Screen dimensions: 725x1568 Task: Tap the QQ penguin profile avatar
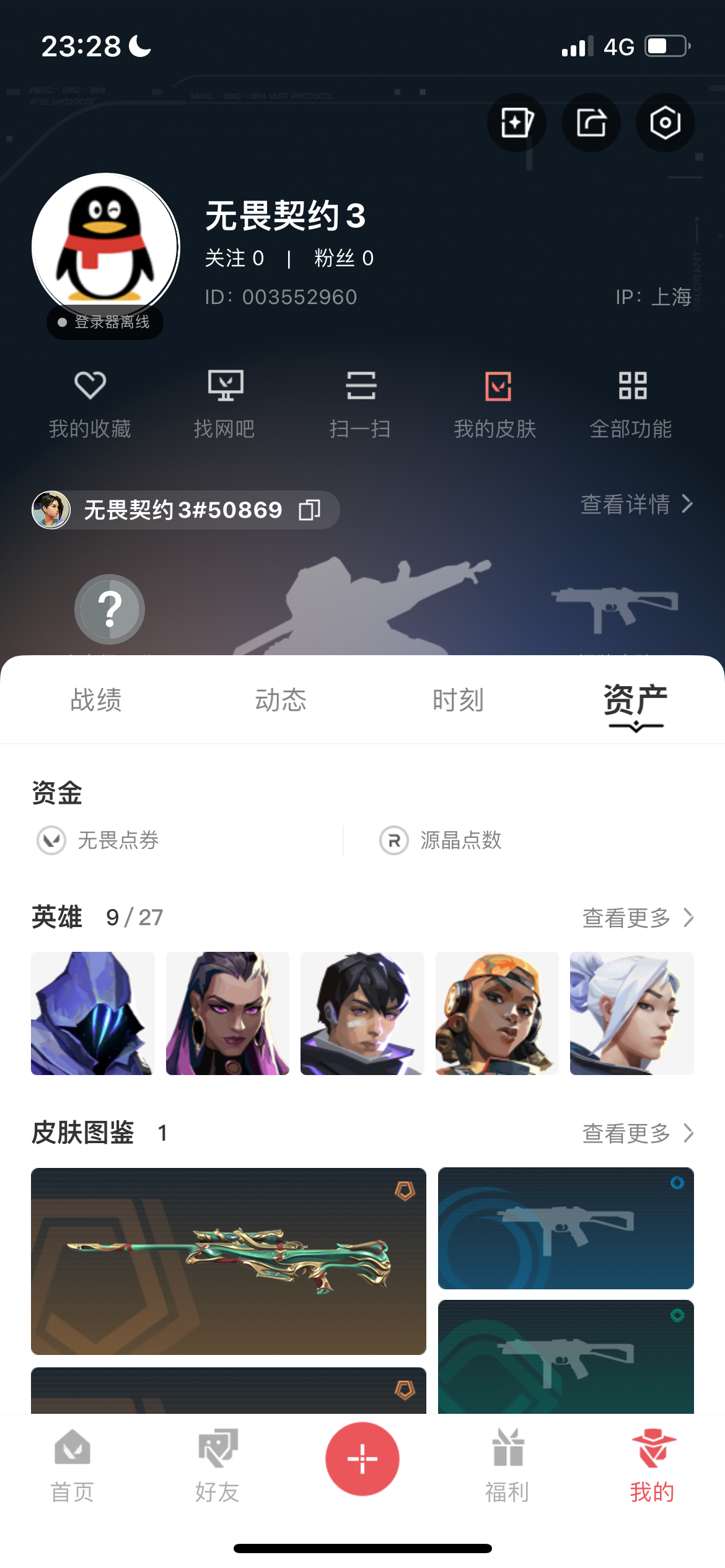click(105, 246)
